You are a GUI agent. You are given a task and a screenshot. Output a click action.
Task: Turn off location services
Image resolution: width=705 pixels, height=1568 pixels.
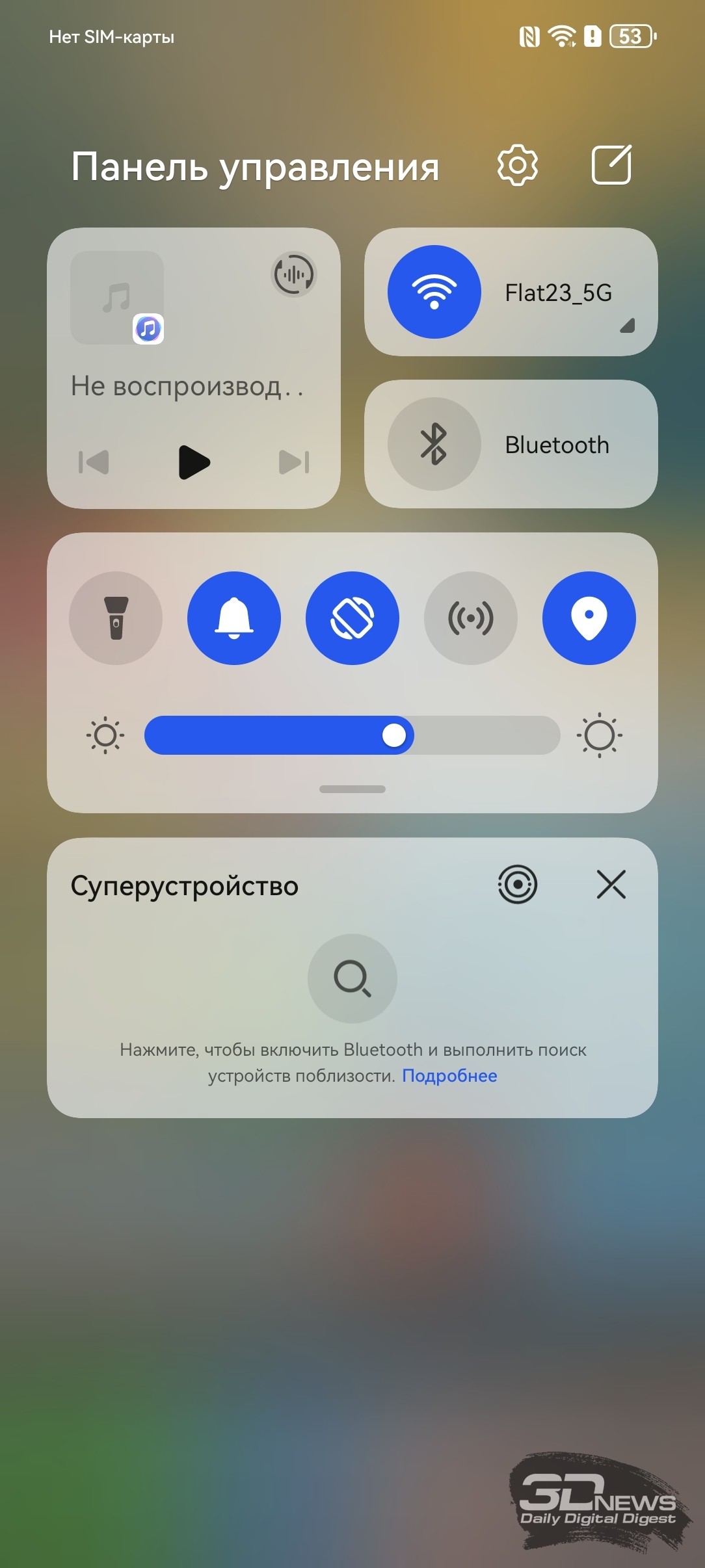[x=589, y=618]
